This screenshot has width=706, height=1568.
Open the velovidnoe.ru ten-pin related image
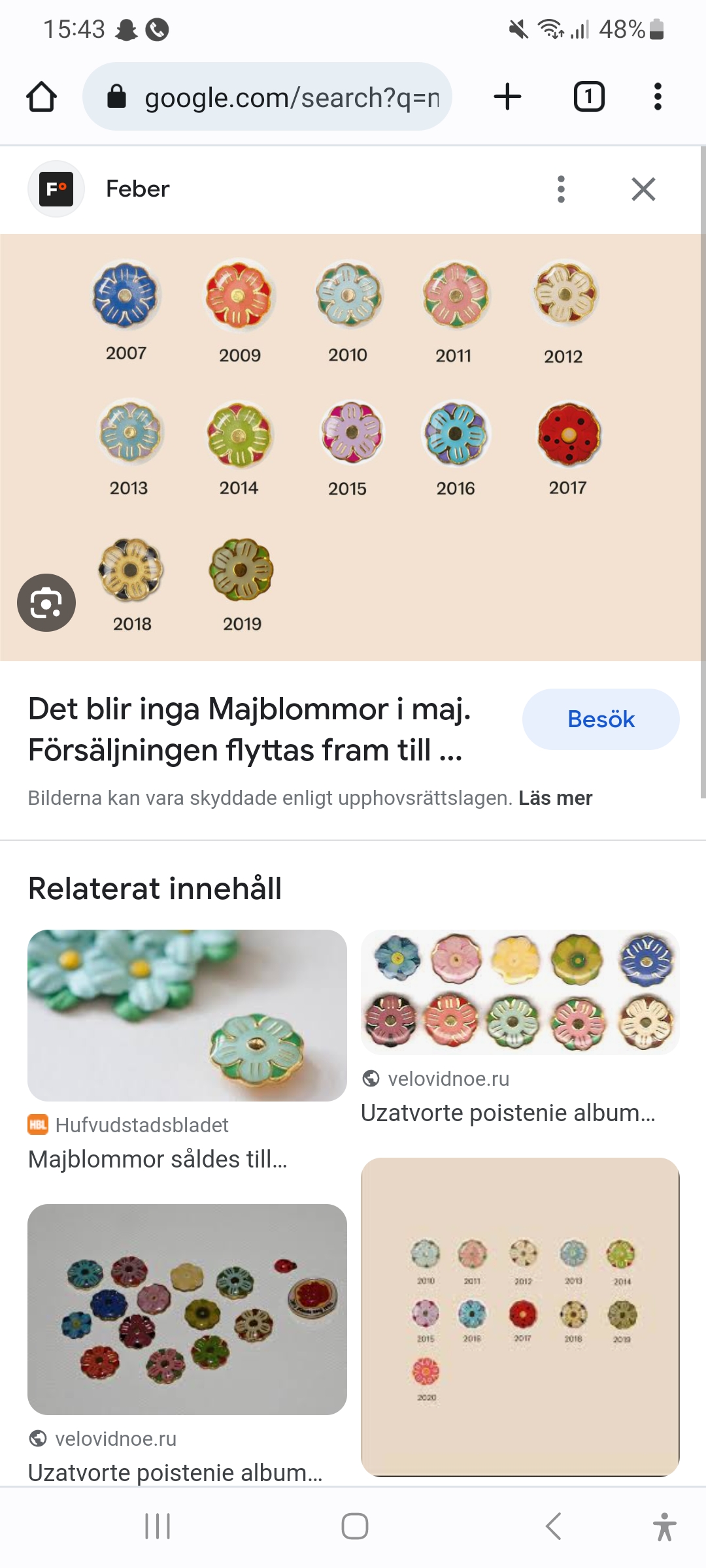(x=520, y=992)
